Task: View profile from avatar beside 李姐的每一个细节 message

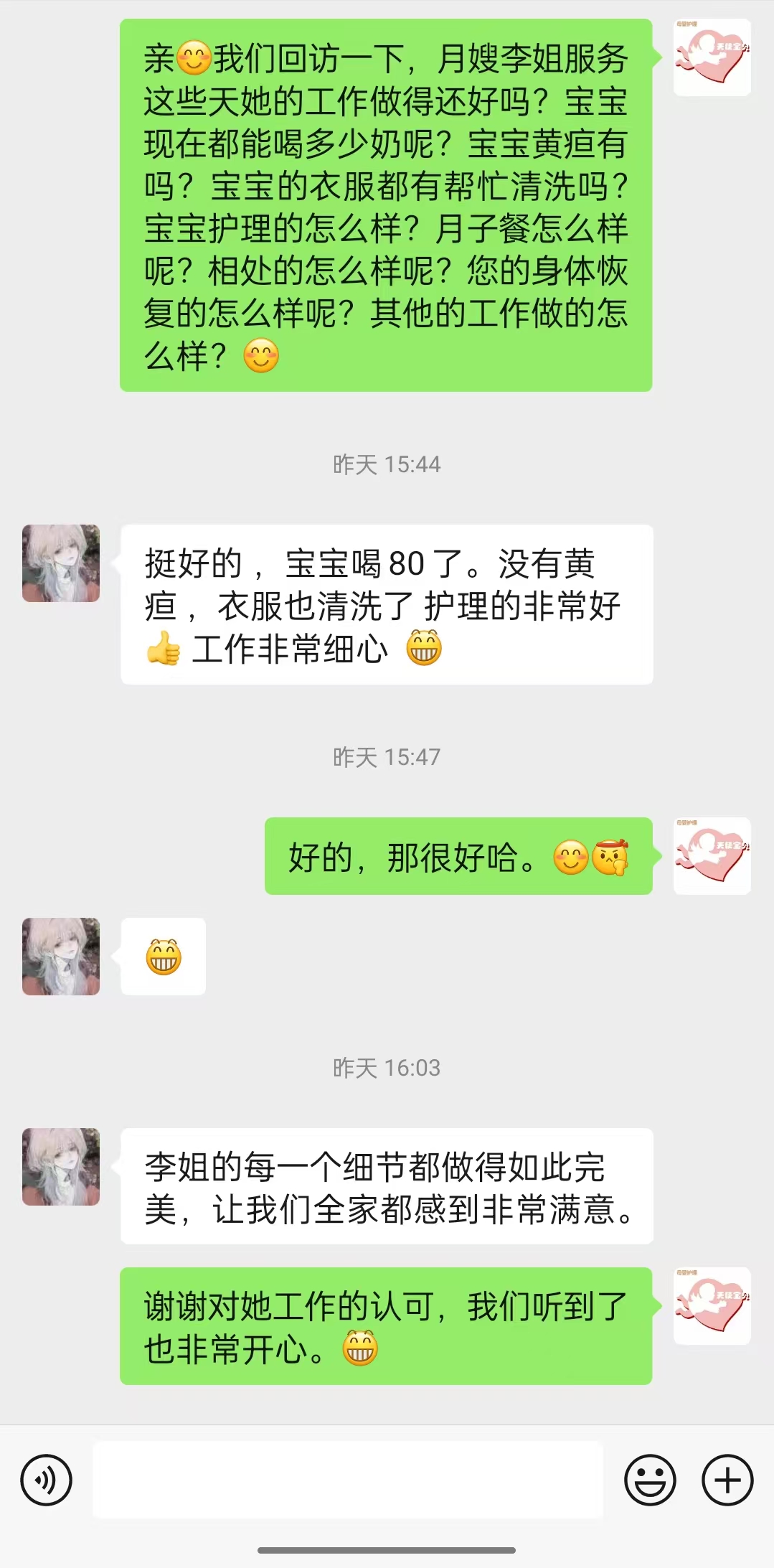Action: (61, 1167)
